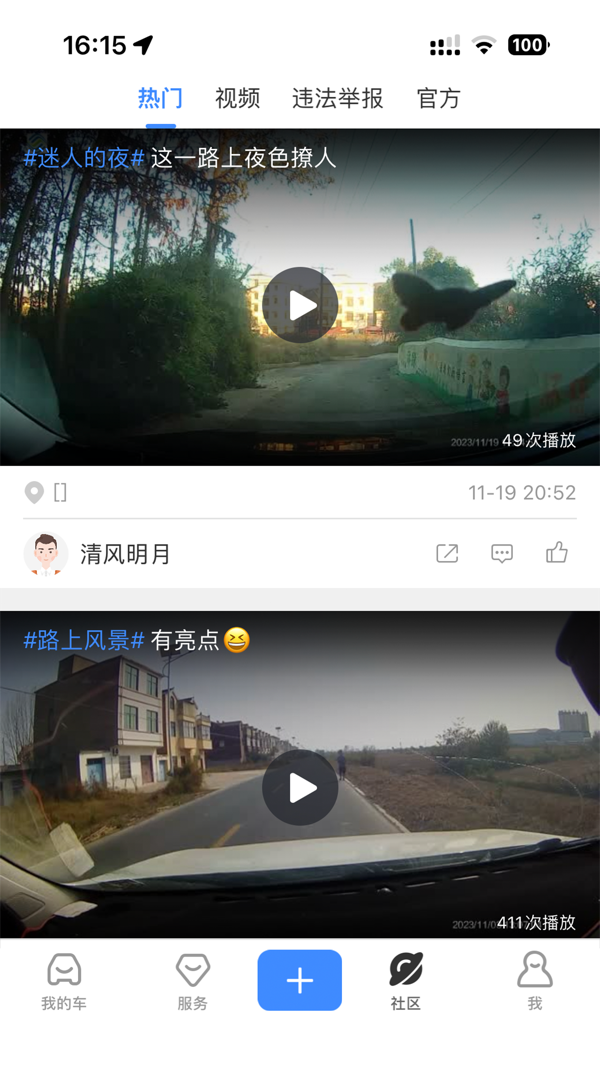Open the #路上风景# hashtag
The height and width of the screenshot is (1067, 600).
tap(84, 640)
